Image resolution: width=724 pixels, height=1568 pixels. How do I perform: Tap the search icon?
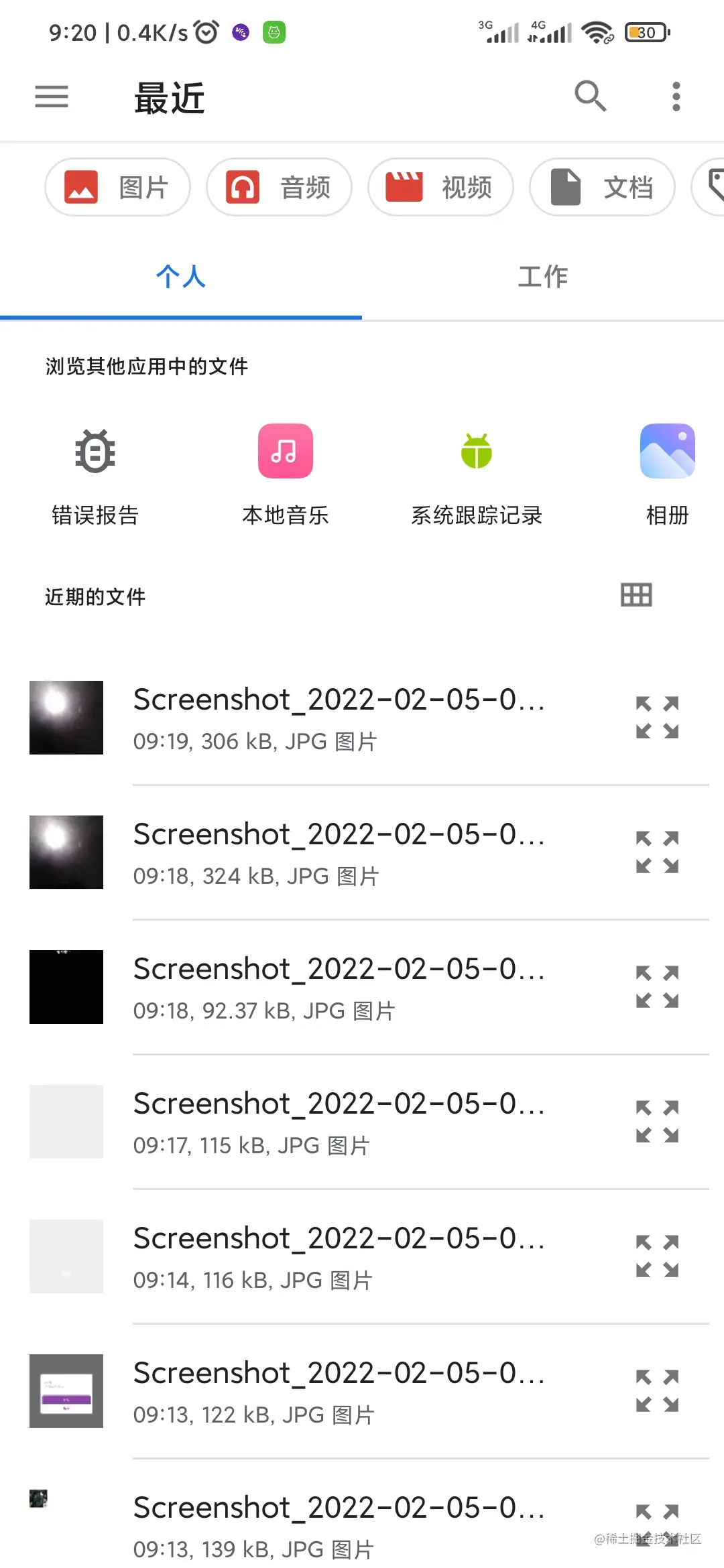coord(590,96)
